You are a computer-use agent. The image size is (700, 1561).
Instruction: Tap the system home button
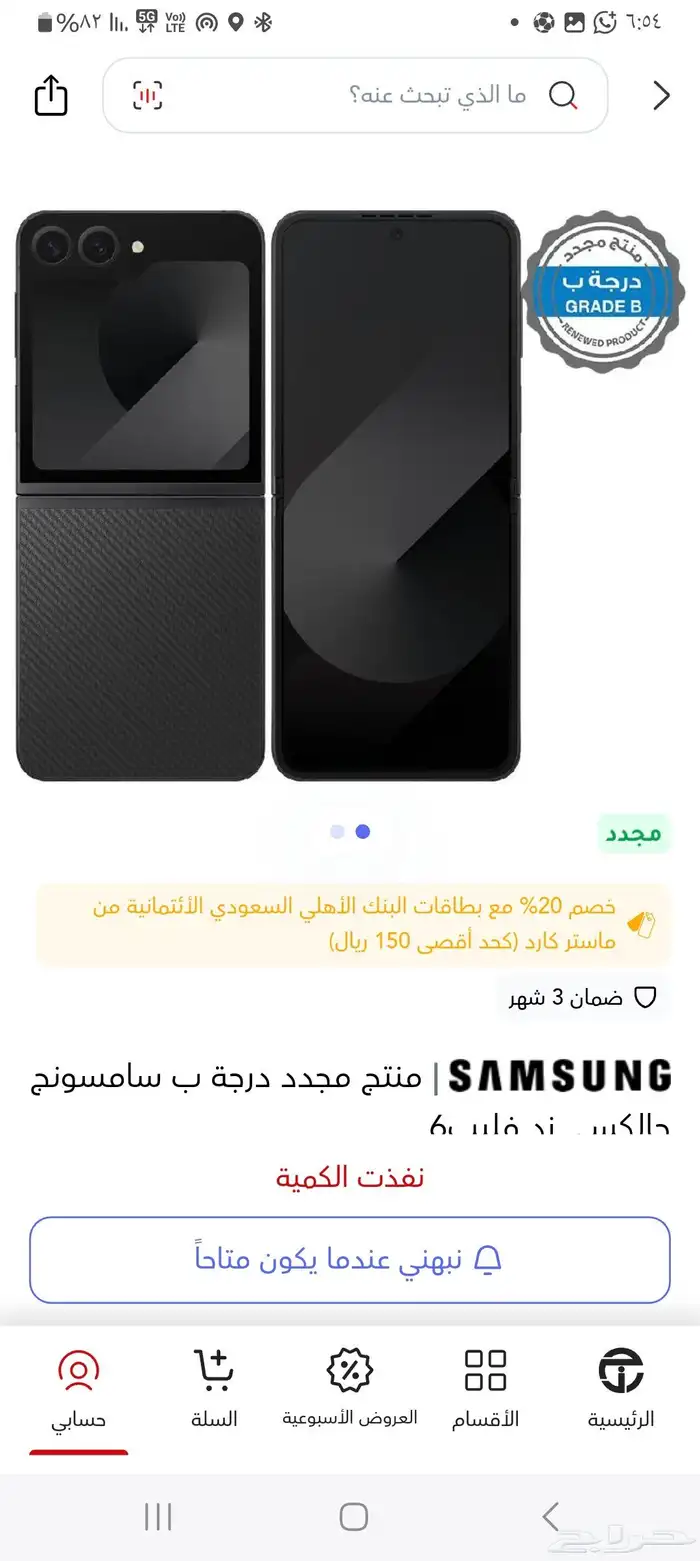coord(353,1516)
